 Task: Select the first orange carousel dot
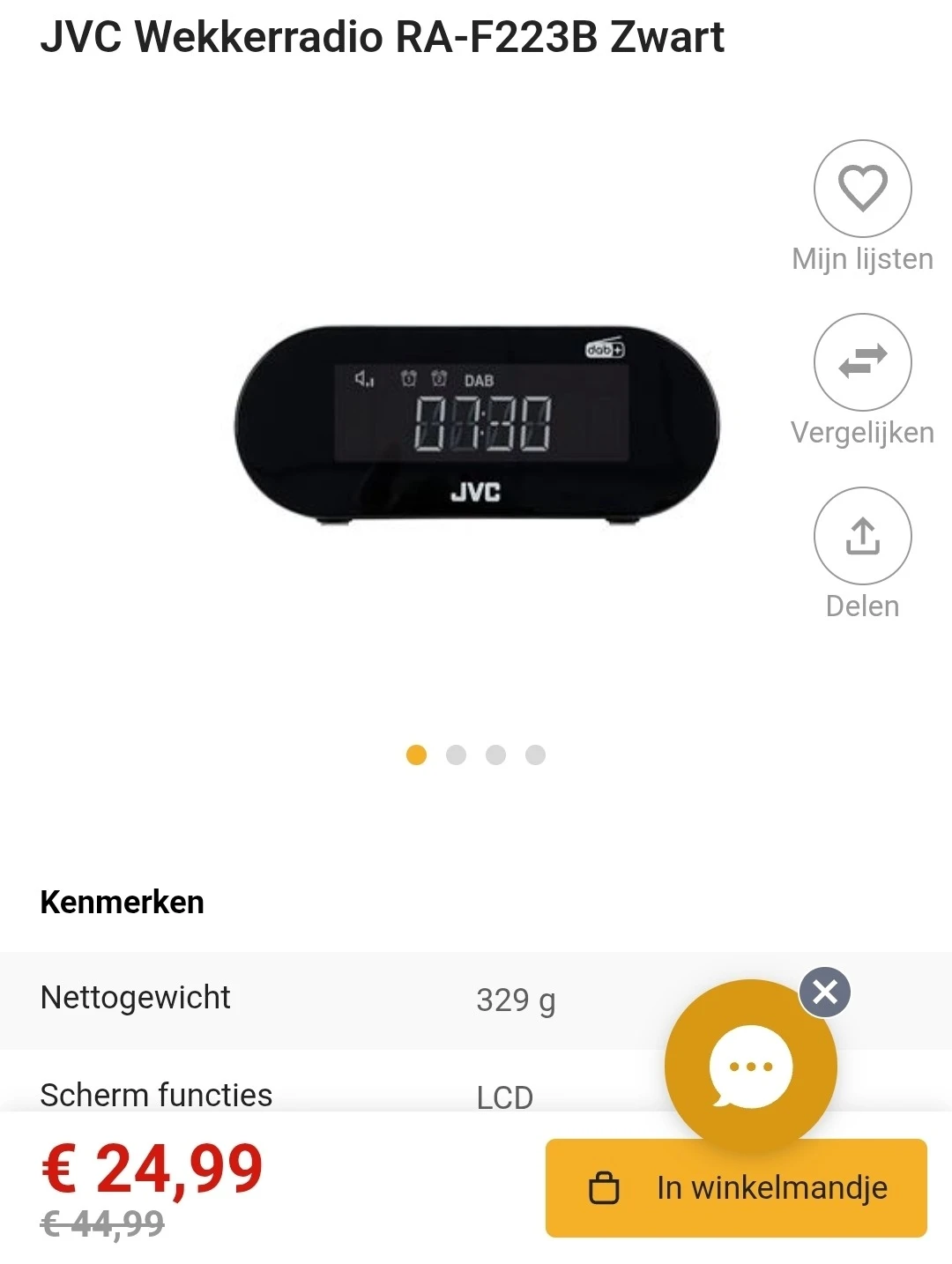click(415, 755)
